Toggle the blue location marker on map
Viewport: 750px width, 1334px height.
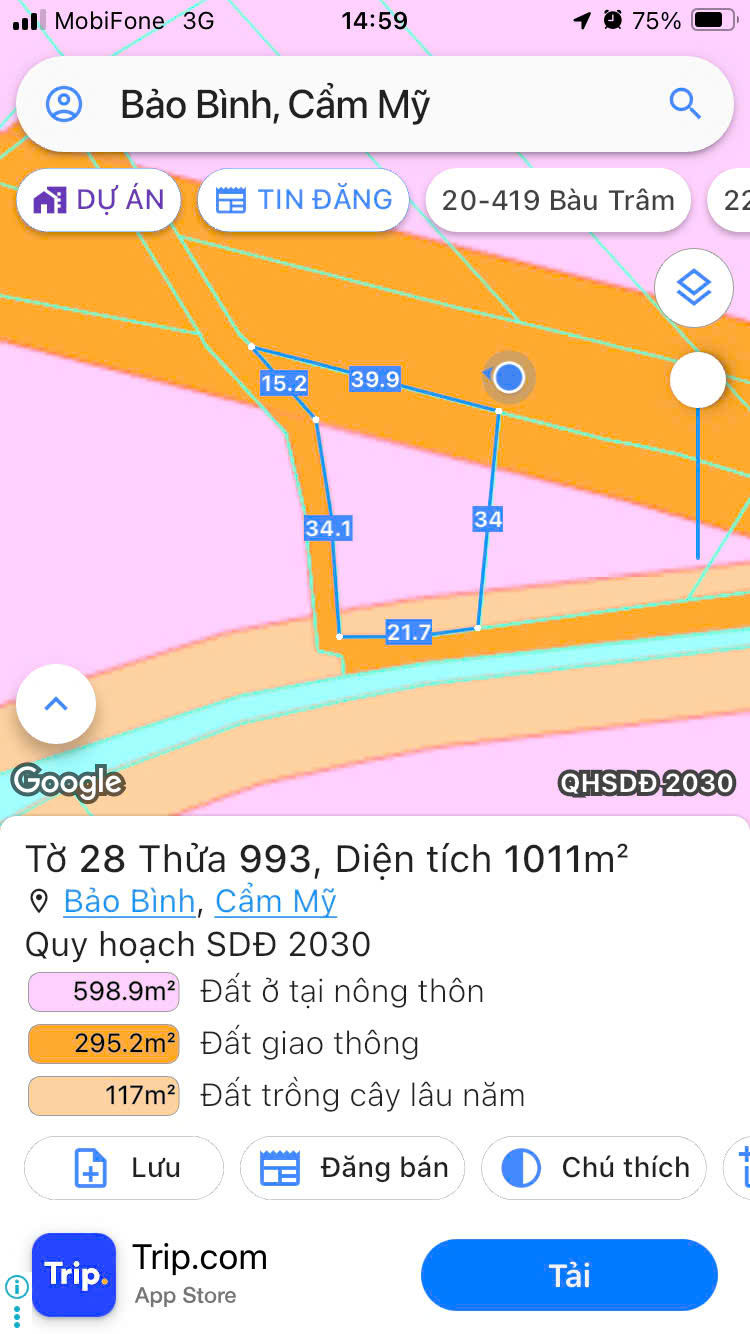pyautogui.click(x=508, y=377)
